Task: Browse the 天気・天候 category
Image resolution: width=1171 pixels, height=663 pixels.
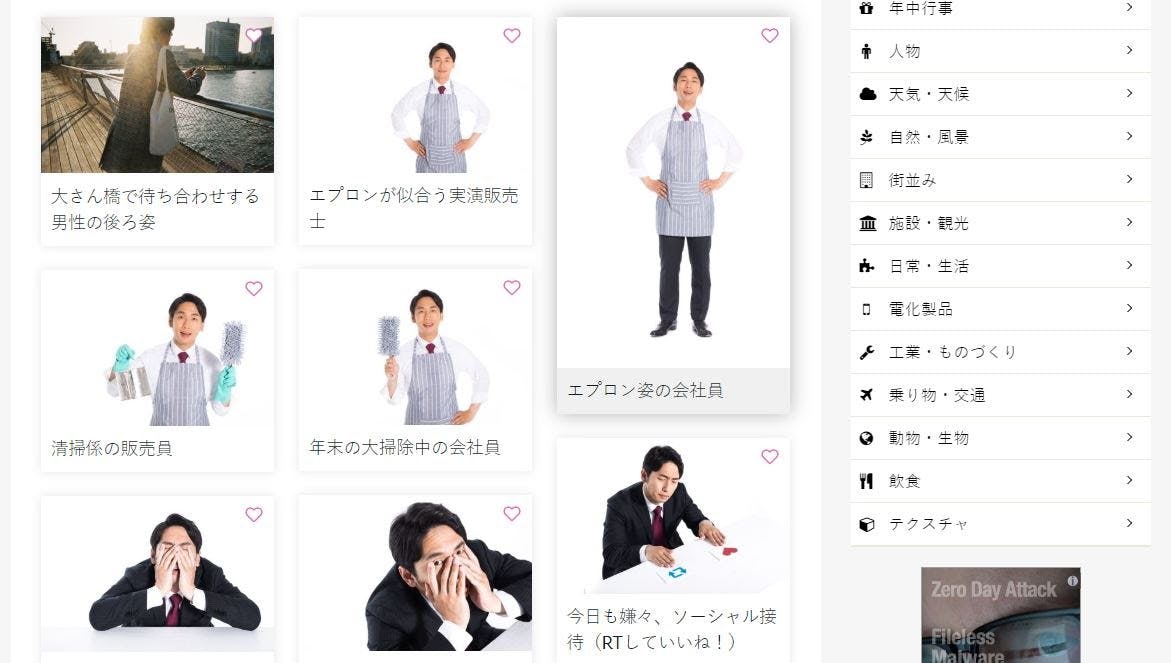Action: pyautogui.click(x=1000, y=94)
